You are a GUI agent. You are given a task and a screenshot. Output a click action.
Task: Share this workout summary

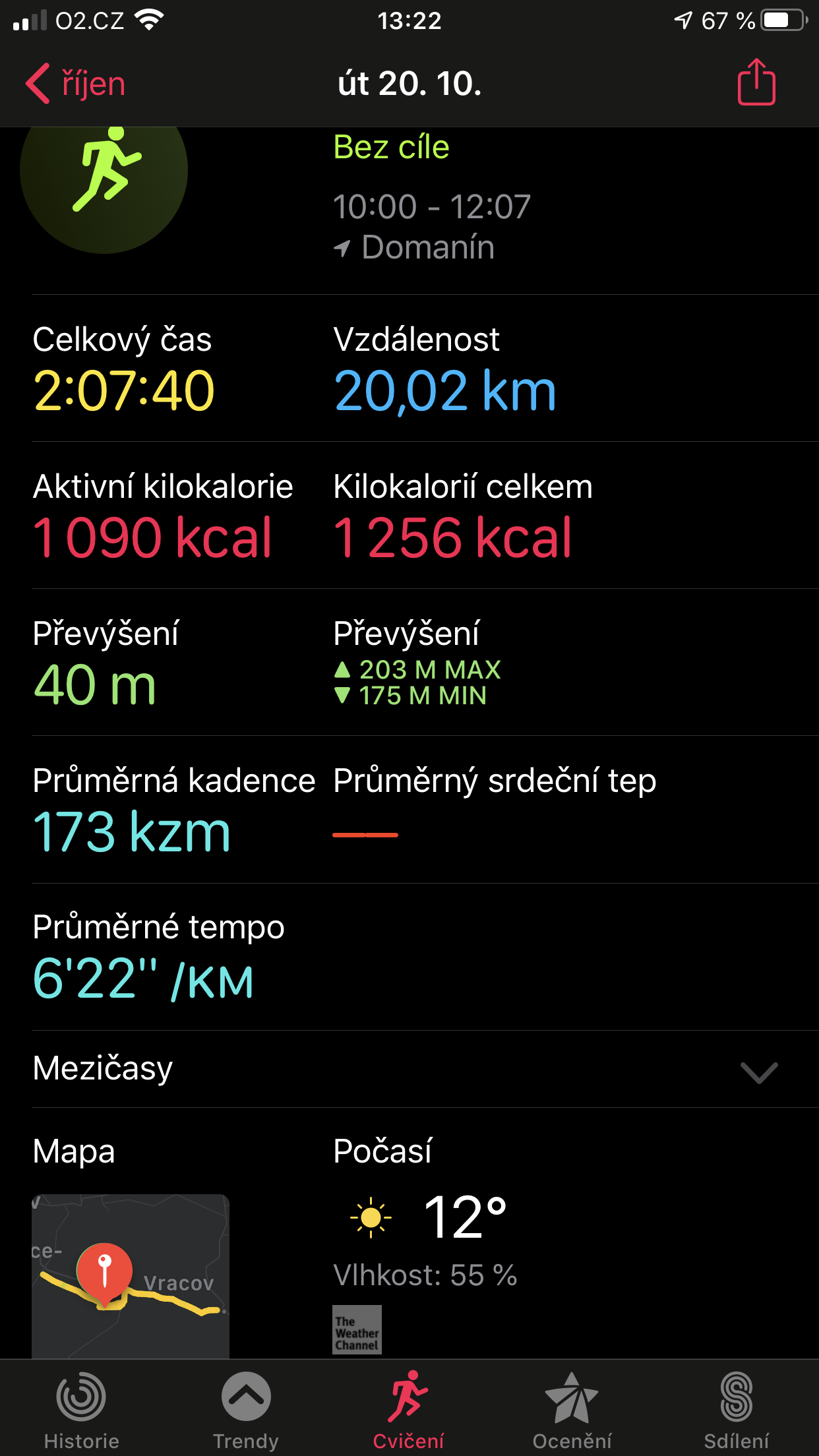pos(756,82)
